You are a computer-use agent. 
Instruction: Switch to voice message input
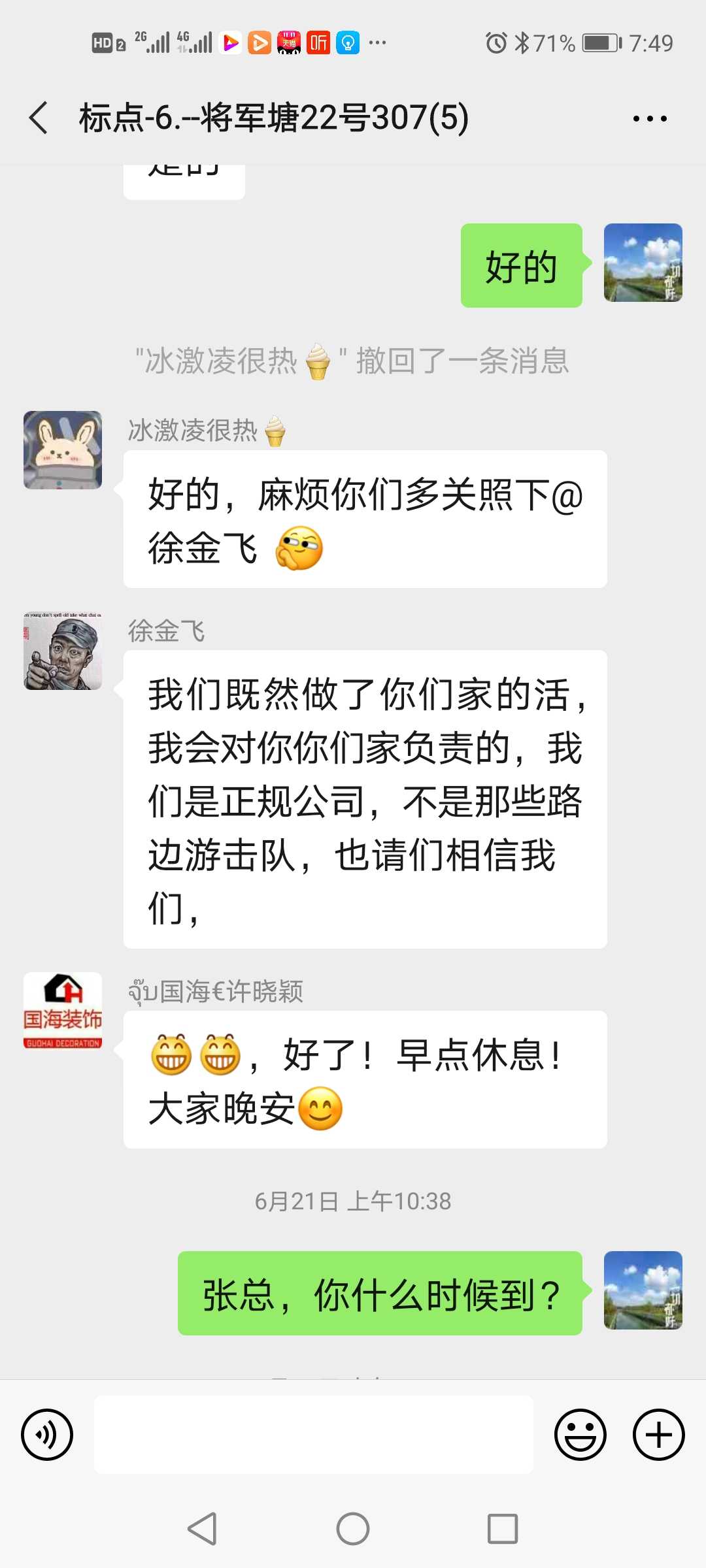tap(47, 1435)
